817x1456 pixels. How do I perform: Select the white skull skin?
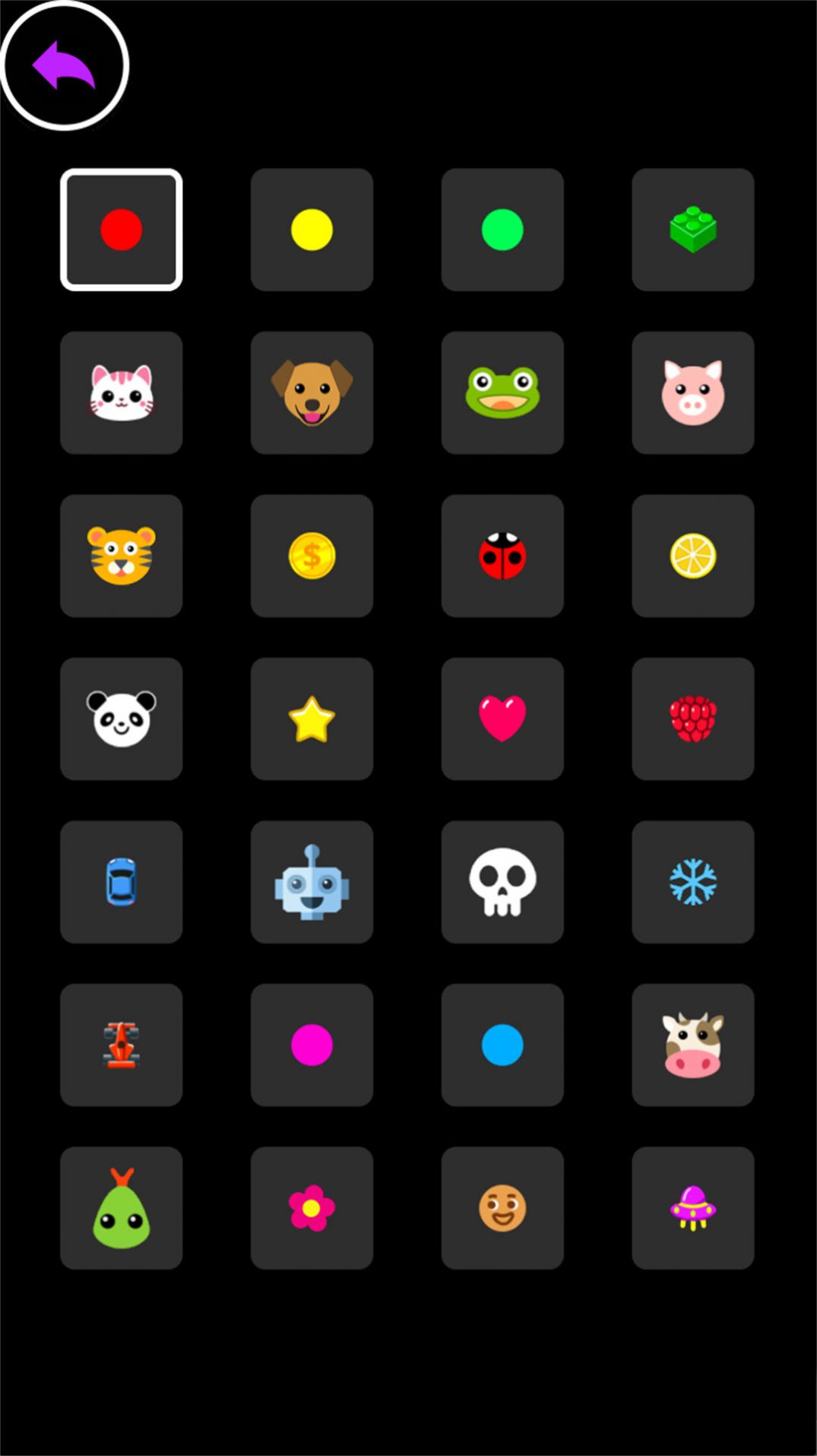tap(502, 882)
